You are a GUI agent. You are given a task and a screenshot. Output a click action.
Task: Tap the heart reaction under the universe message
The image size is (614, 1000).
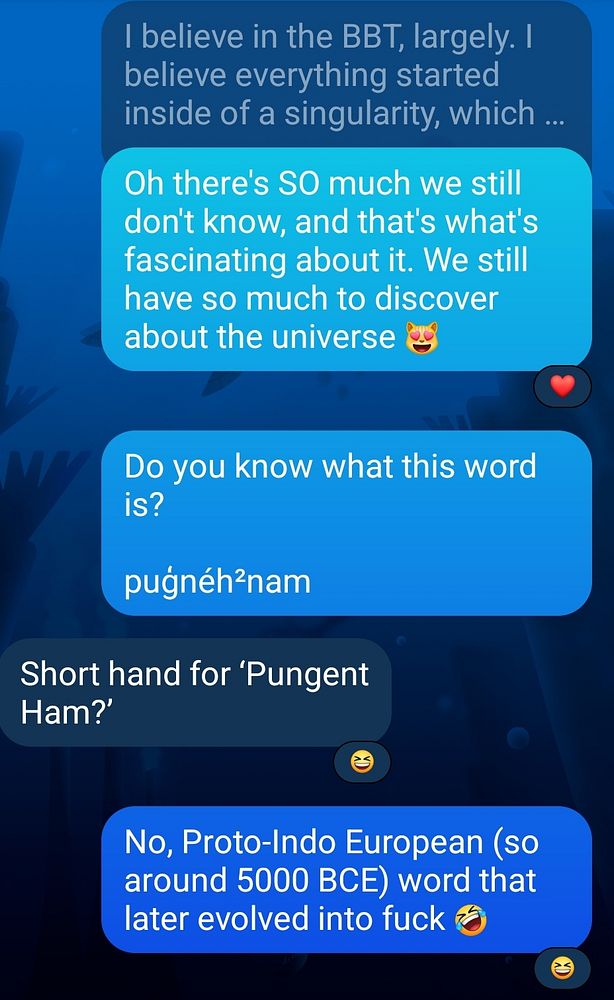pos(563,387)
